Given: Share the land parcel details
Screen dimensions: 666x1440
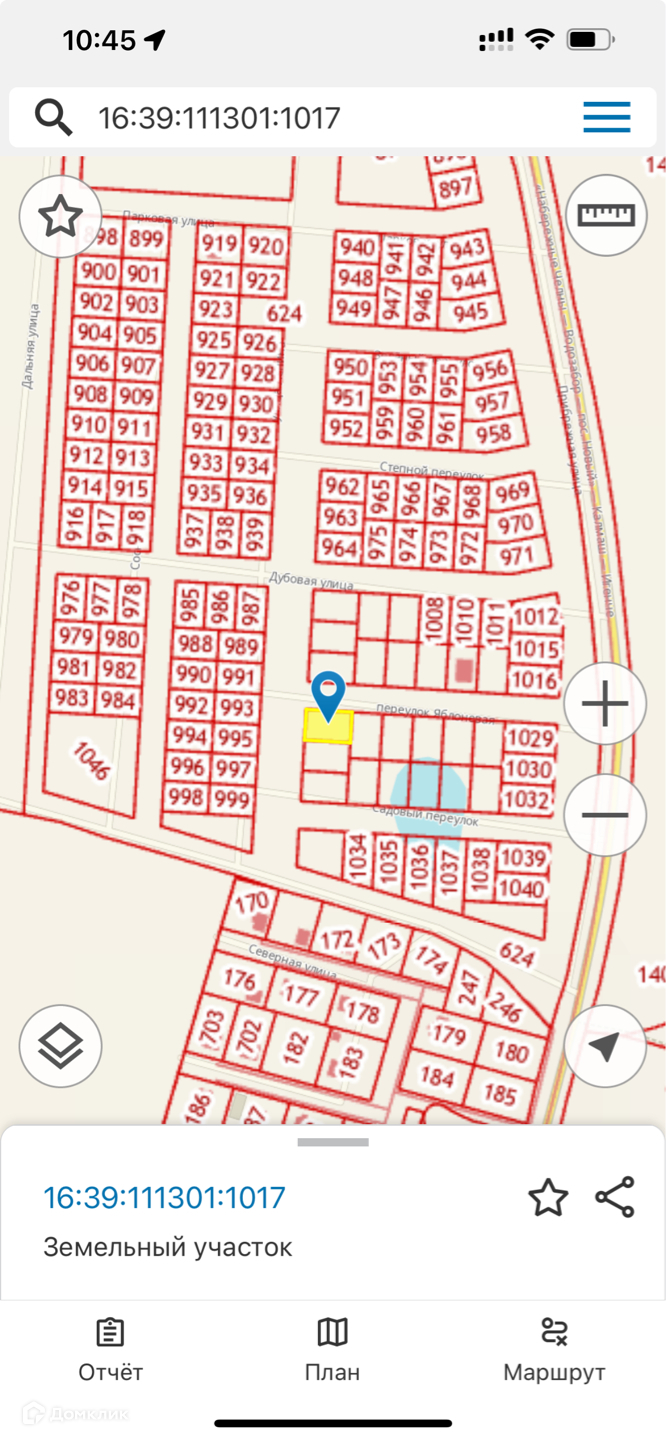Looking at the screenshot, I should pos(615,1198).
